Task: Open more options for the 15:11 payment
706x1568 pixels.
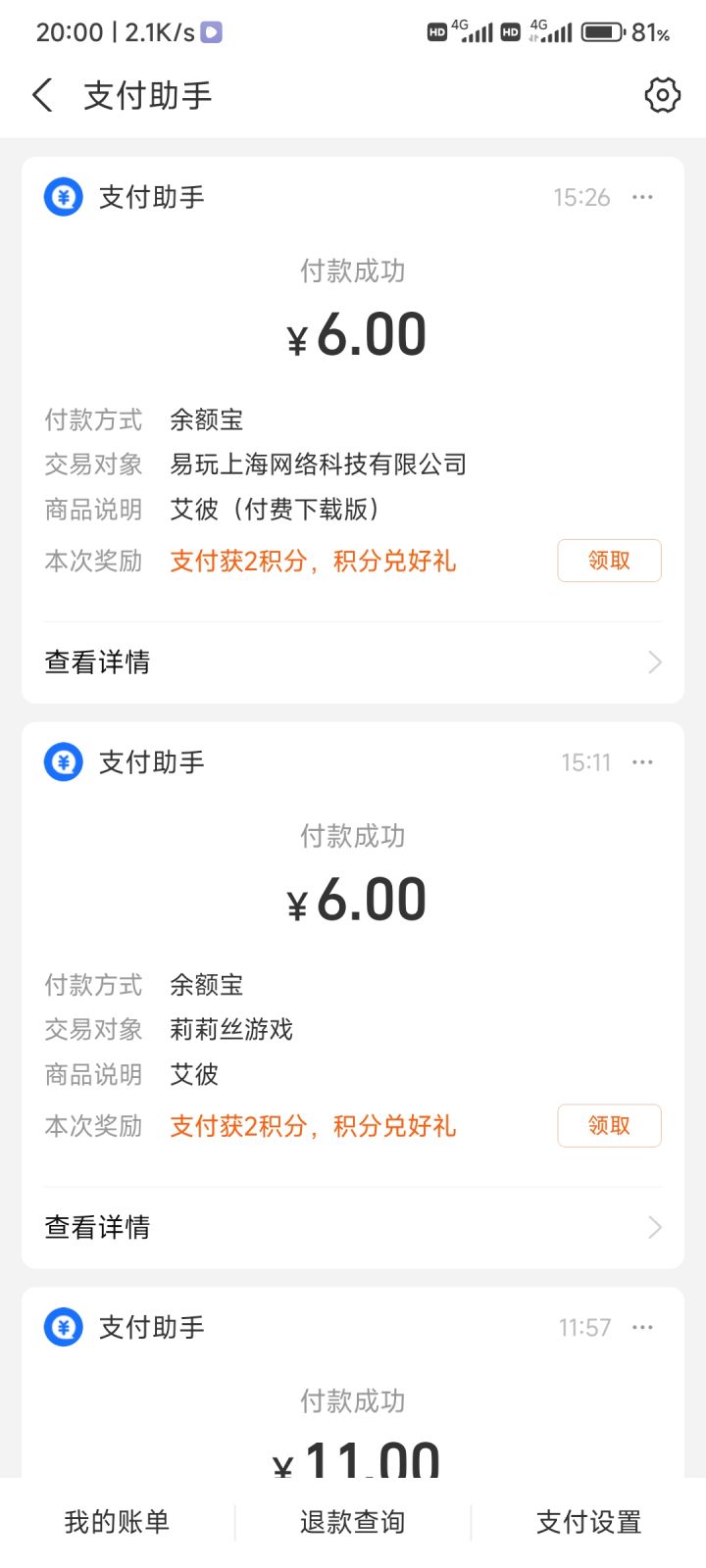Action: [x=642, y=762]
